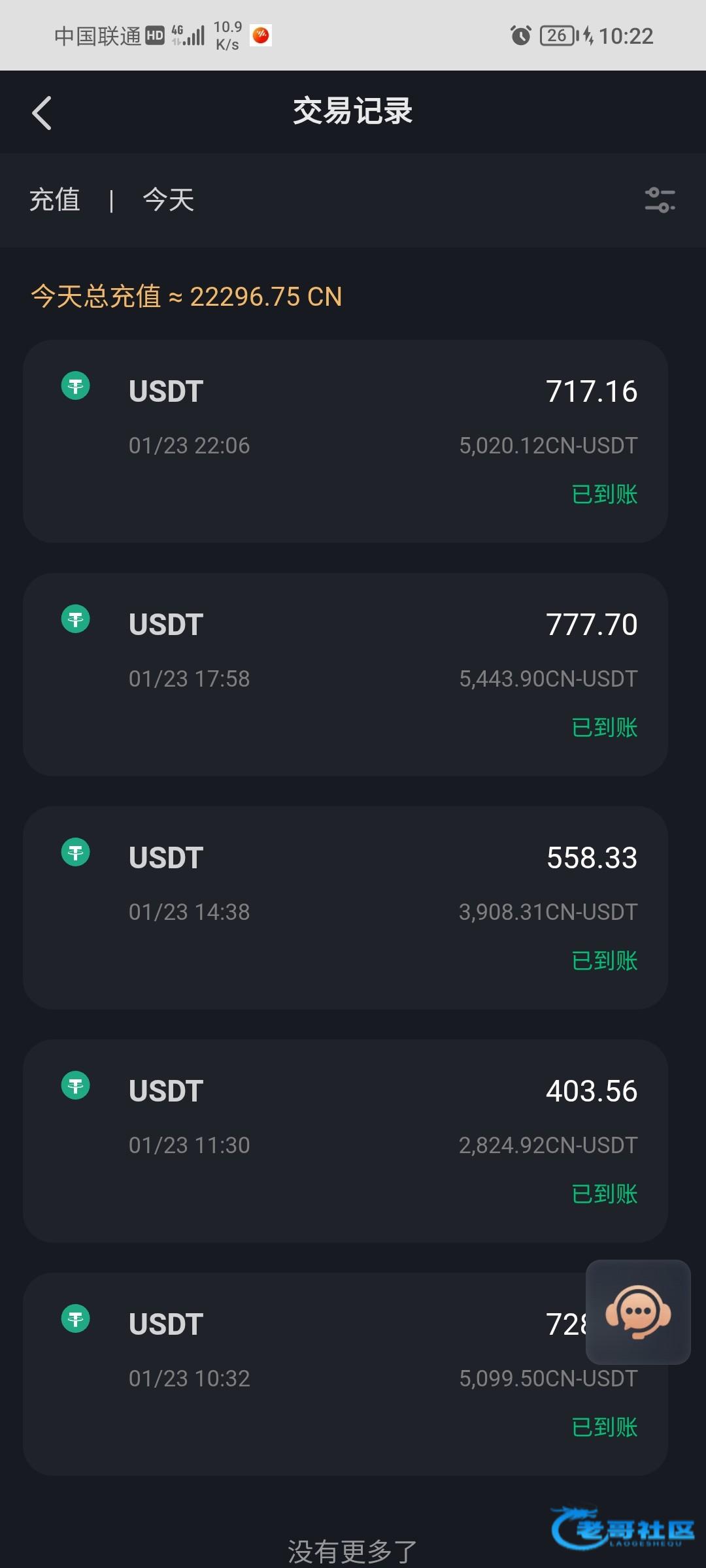Open the USDT deposit from 01/23 22:06

[345, 441]
